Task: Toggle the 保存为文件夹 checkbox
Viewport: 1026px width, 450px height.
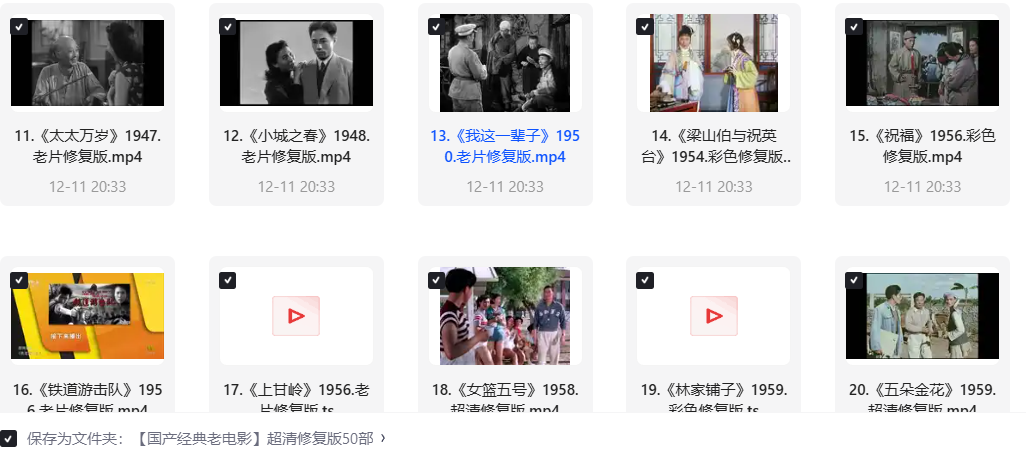Action: point(9,438)
